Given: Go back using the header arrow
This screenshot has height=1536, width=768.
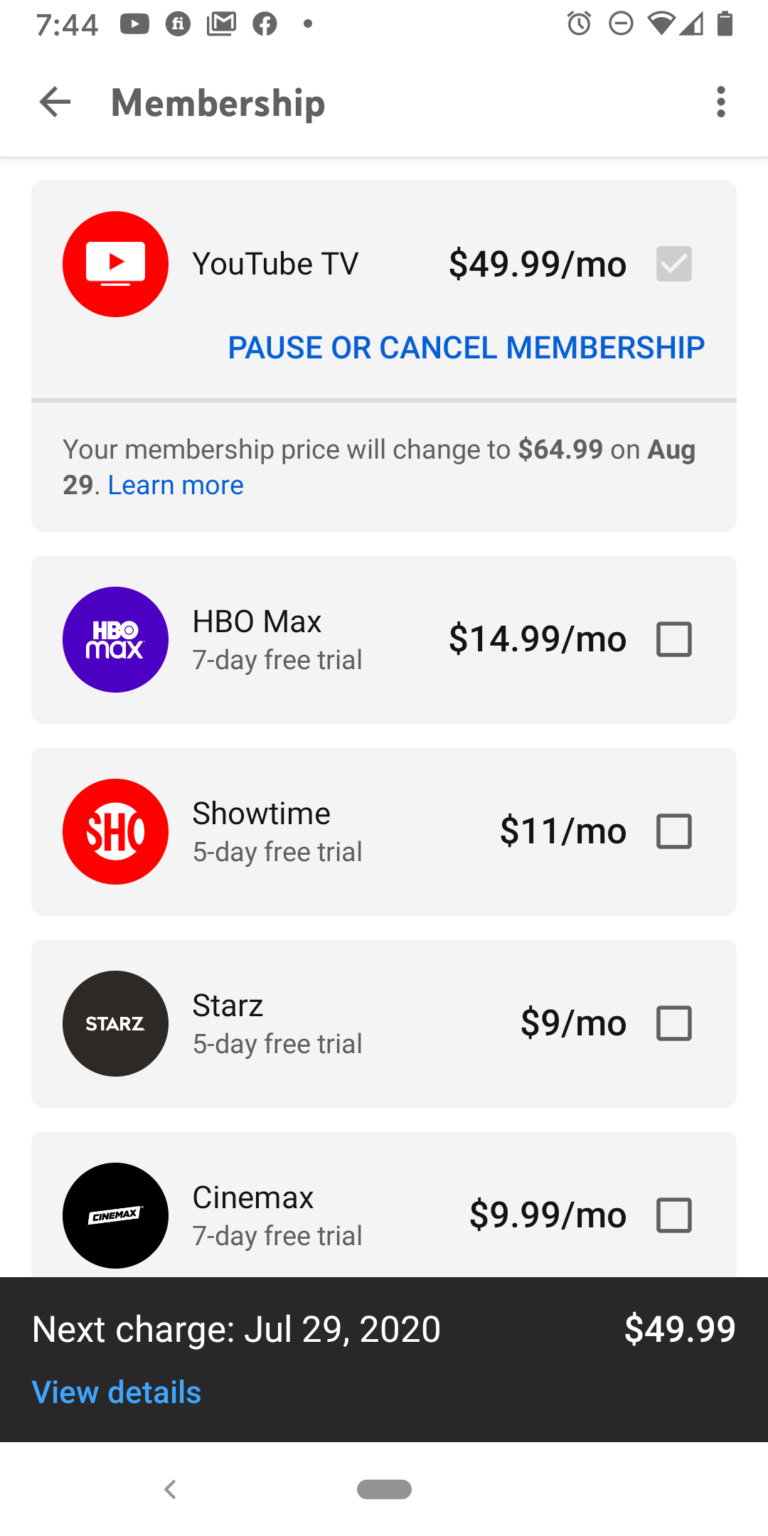Looking at the screenshot, I should [55, 102].
